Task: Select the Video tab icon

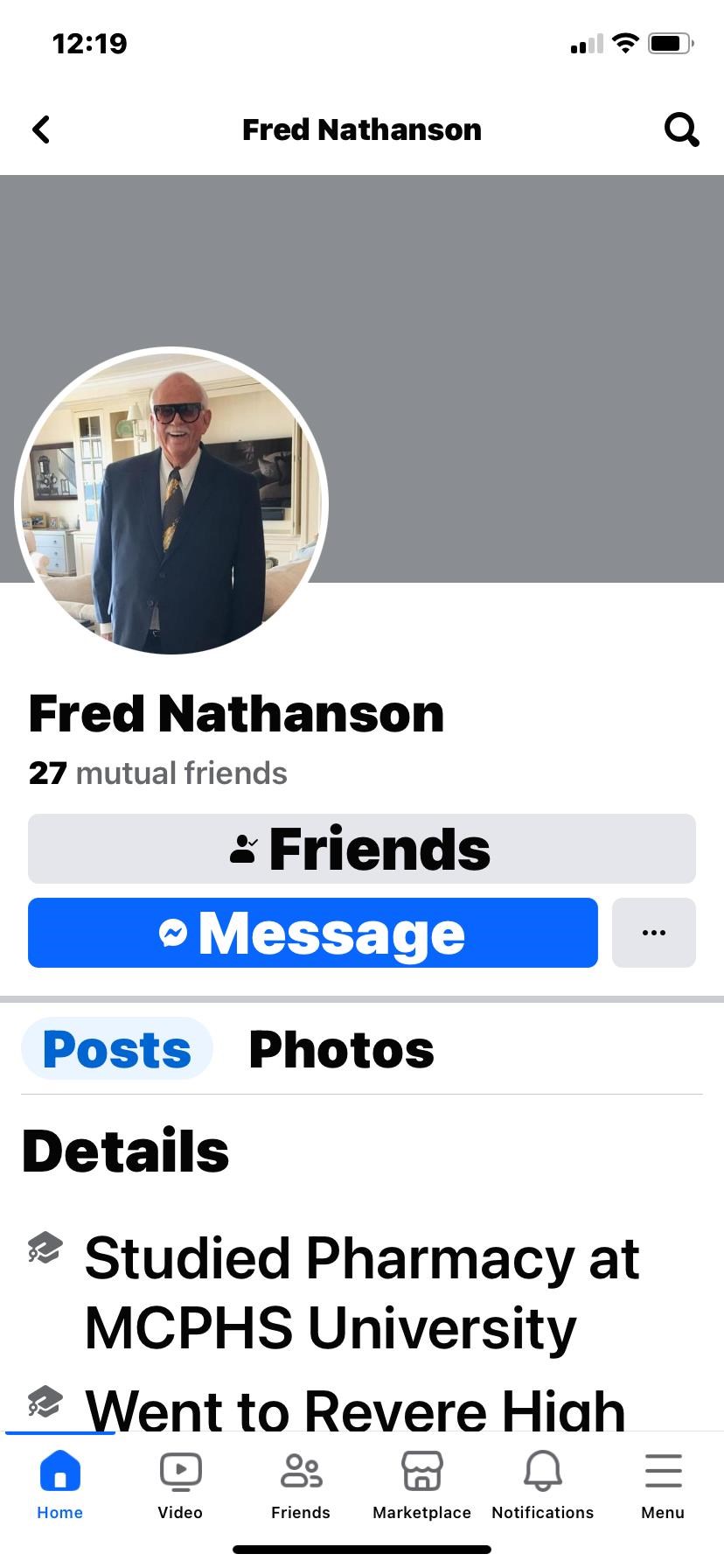Action: 180,1470
